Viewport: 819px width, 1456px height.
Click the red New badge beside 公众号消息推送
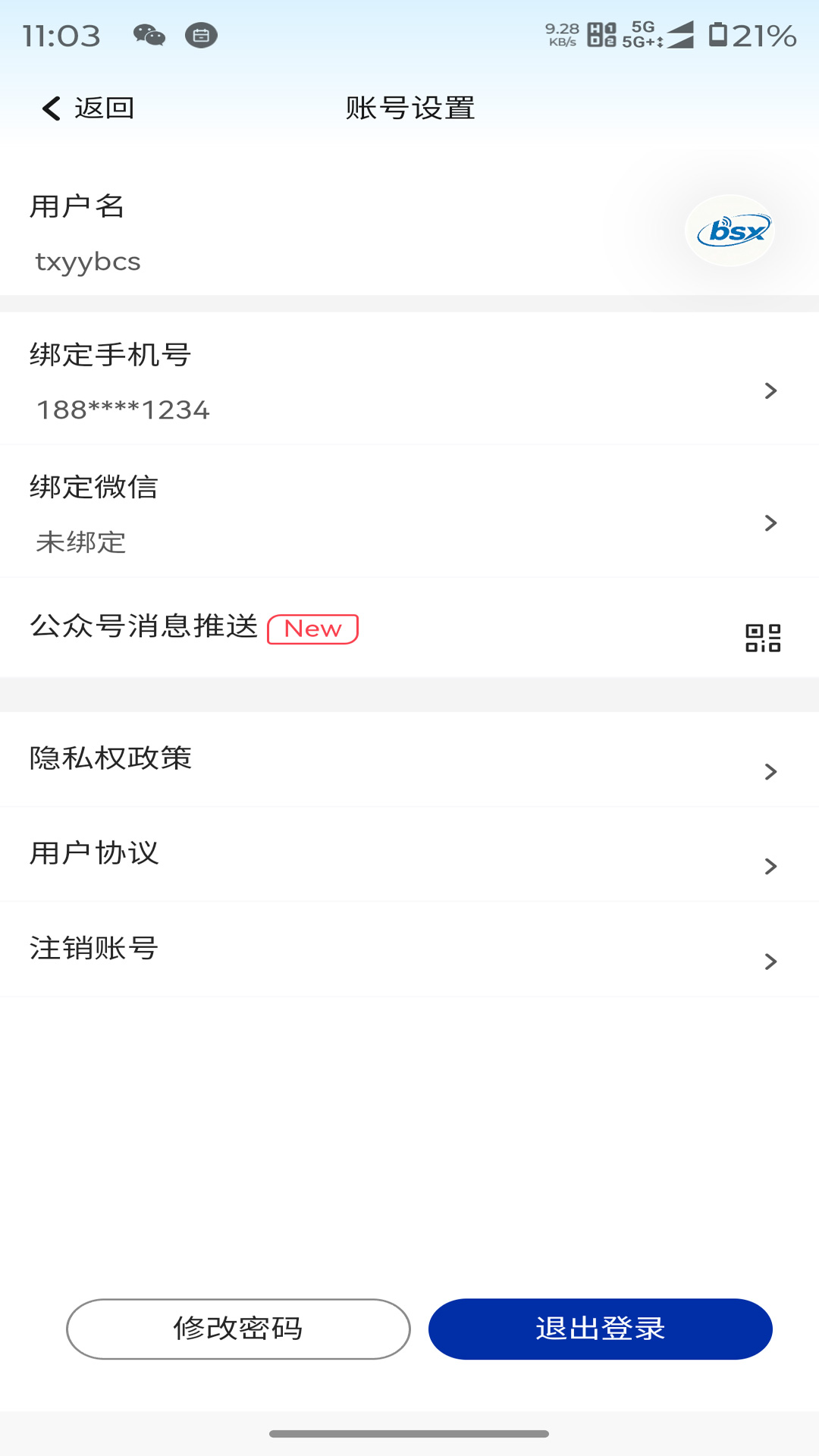pyautogui.click(x=312, y=629)
